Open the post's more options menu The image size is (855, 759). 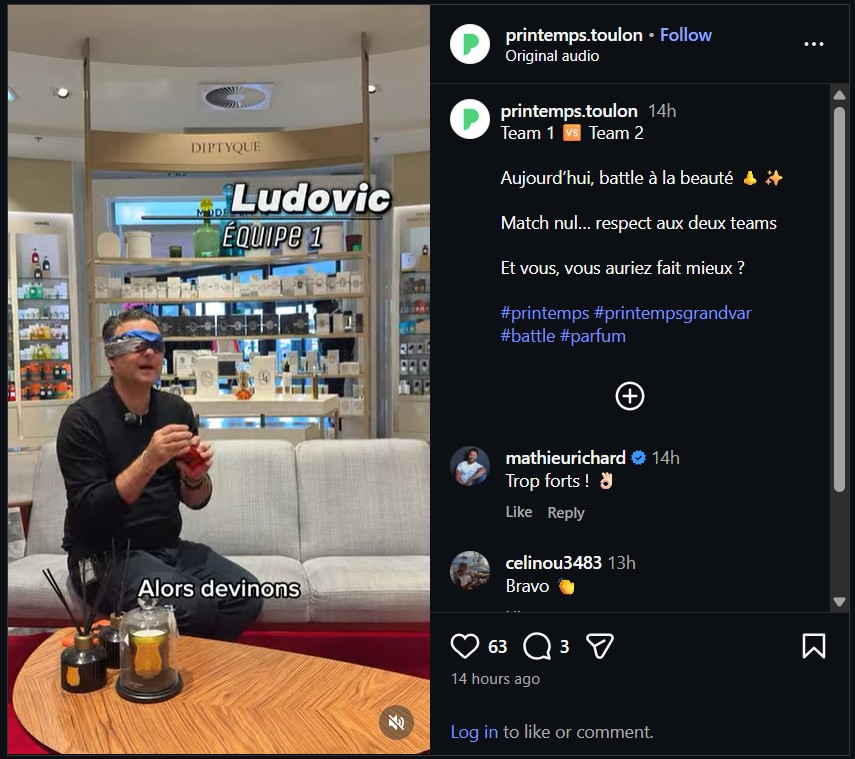[x=814, y=44]
